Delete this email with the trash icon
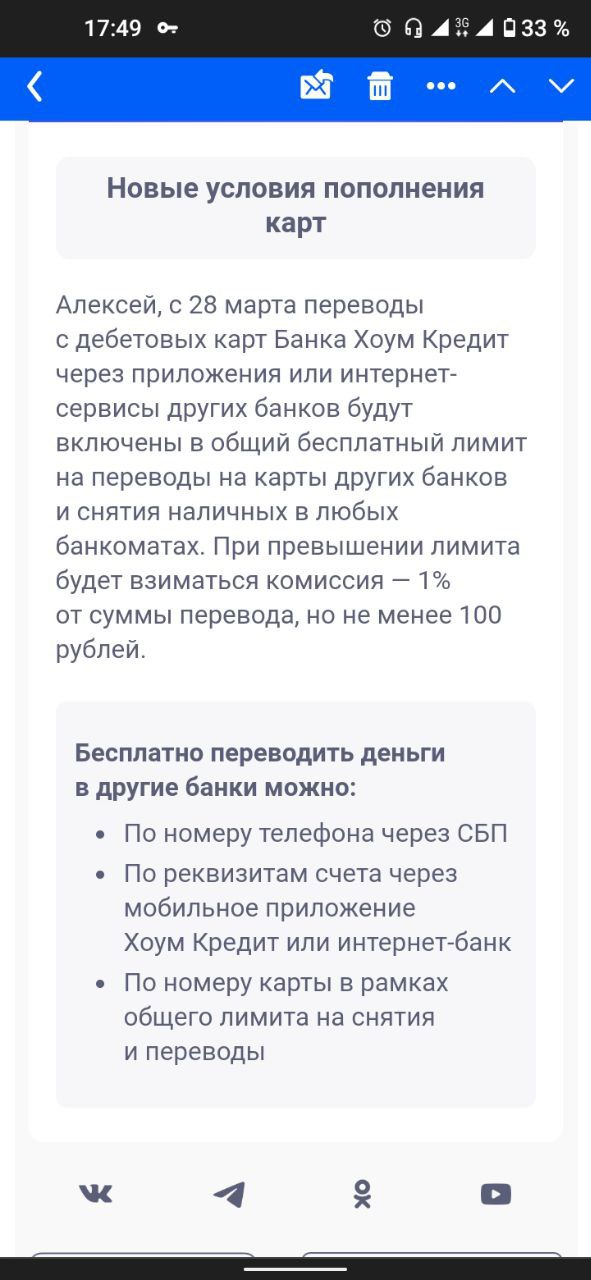591x1280 pixels. tap(380, 87)
